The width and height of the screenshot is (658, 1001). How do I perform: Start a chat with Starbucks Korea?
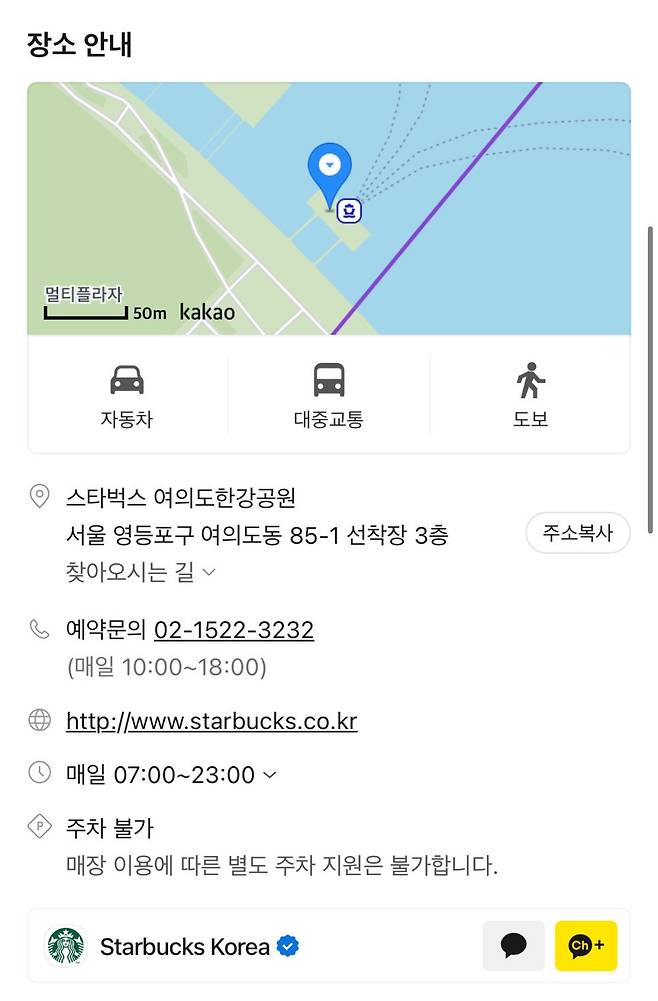coord(513,946)
